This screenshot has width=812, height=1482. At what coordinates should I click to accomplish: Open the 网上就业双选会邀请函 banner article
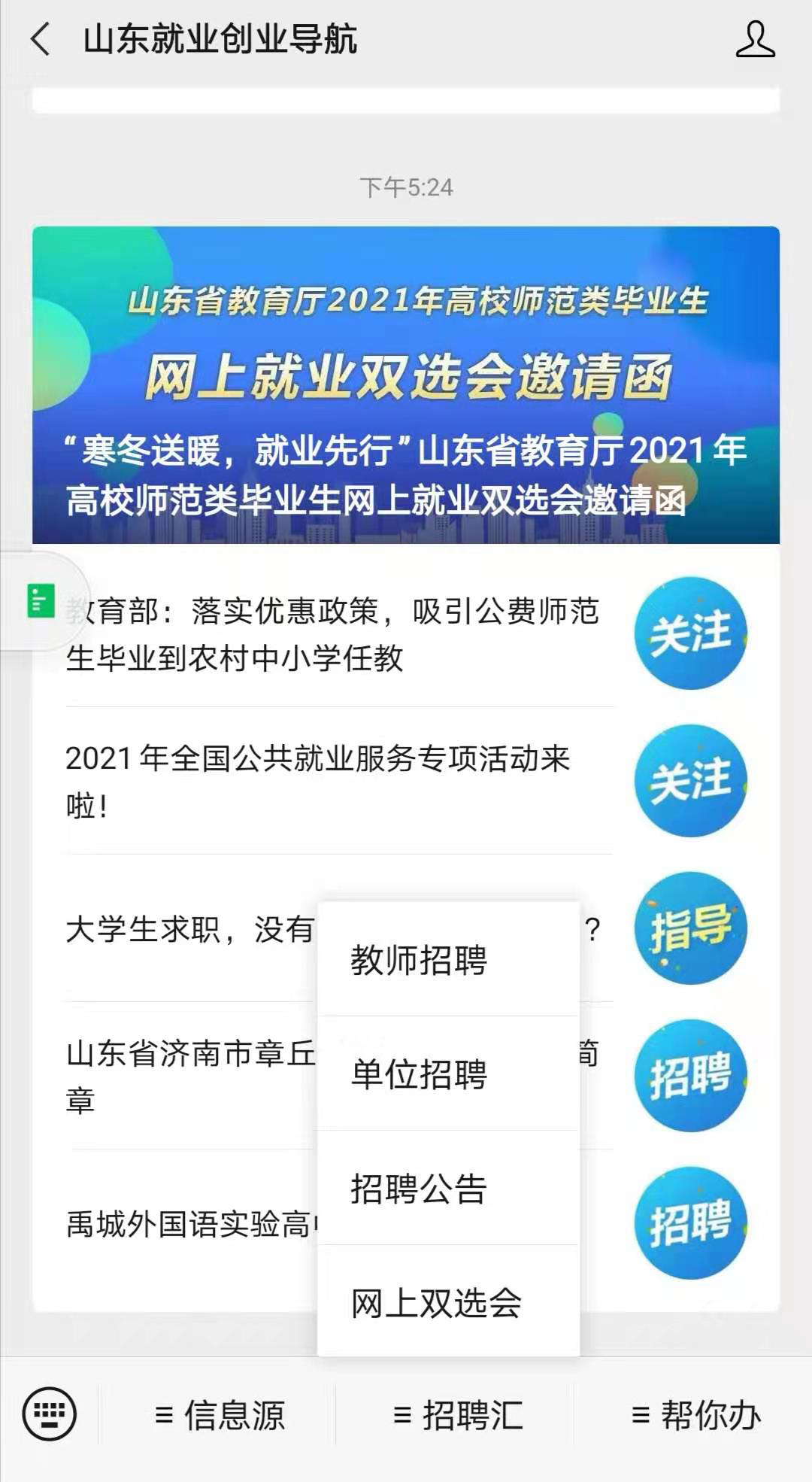(x=406, y=384)
